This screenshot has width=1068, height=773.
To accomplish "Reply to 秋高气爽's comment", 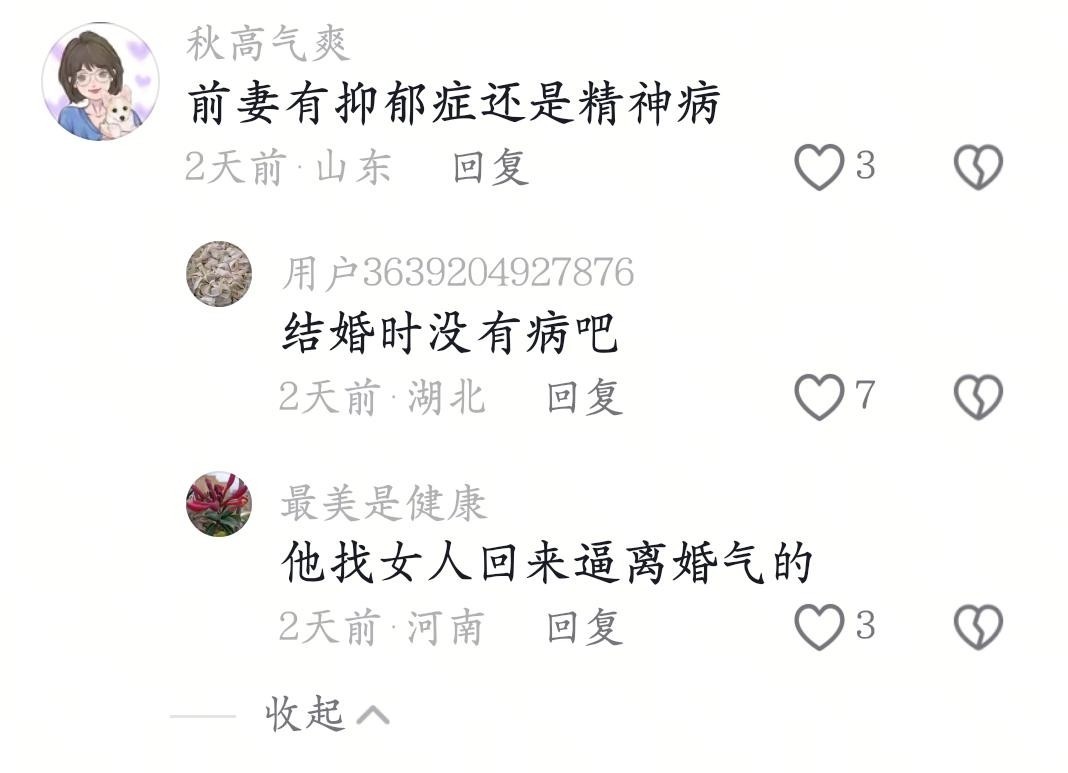I will tap(490, 167).
